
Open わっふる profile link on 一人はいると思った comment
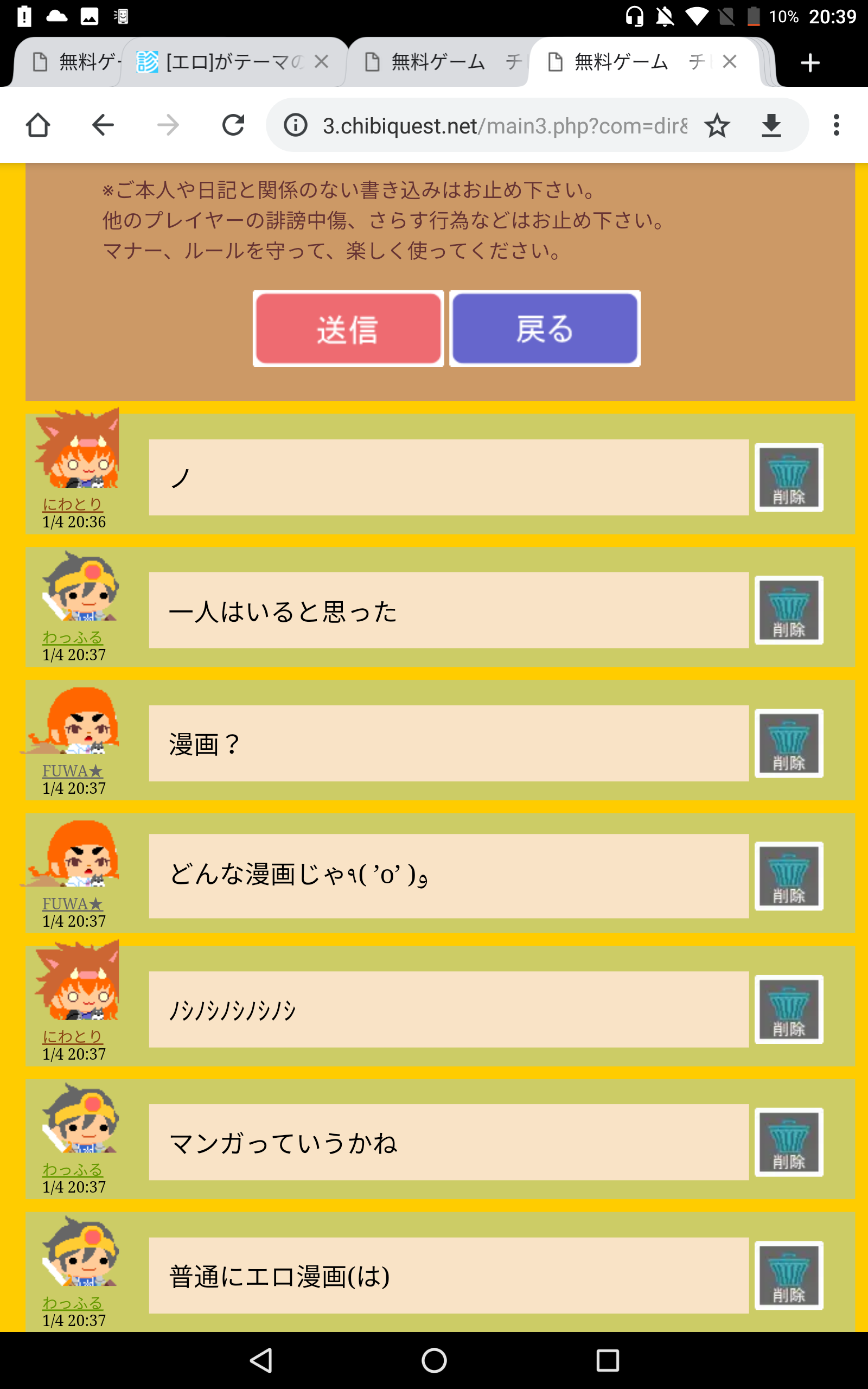coord(72,637)
